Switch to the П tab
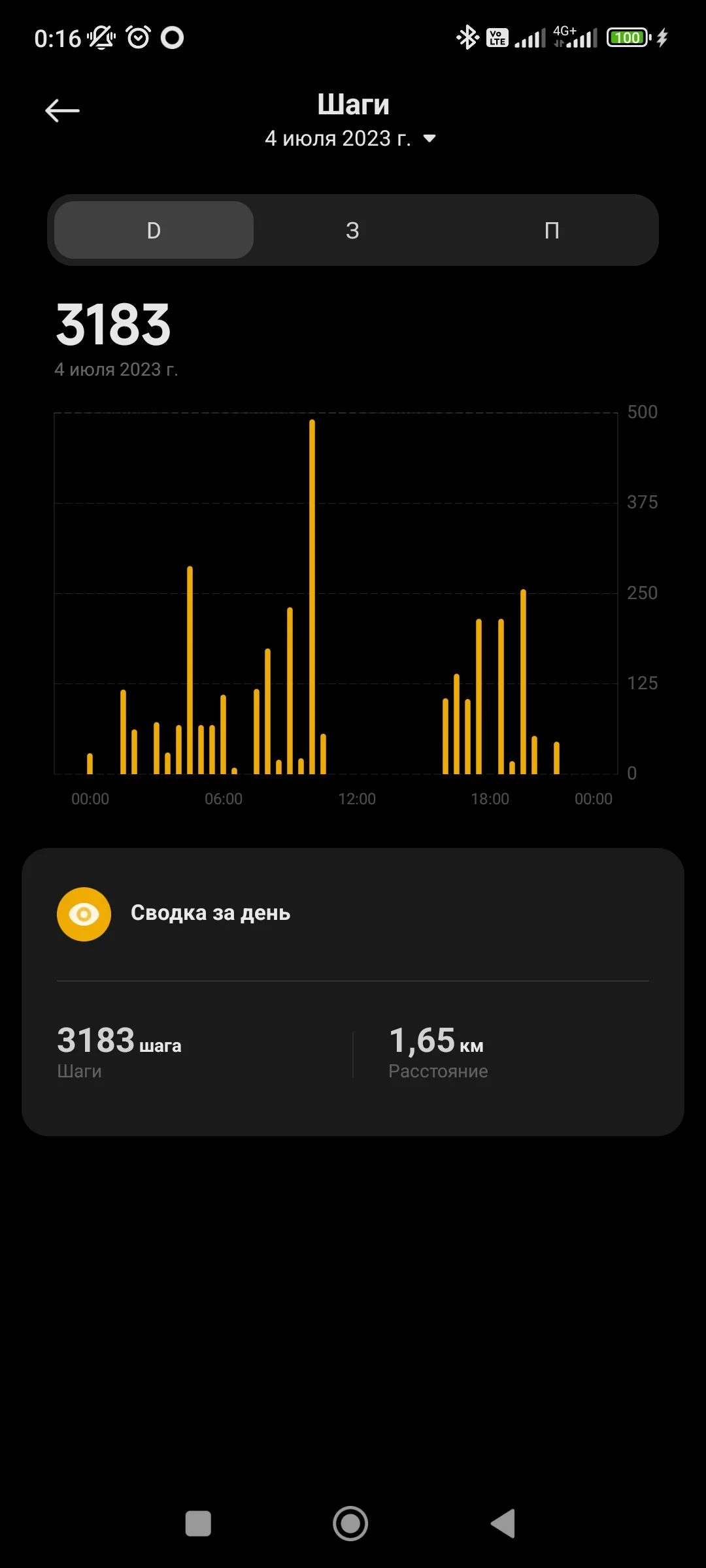The width and height of the screenshot is (706, 1568). pyautogui.click(x=552, y=230)
